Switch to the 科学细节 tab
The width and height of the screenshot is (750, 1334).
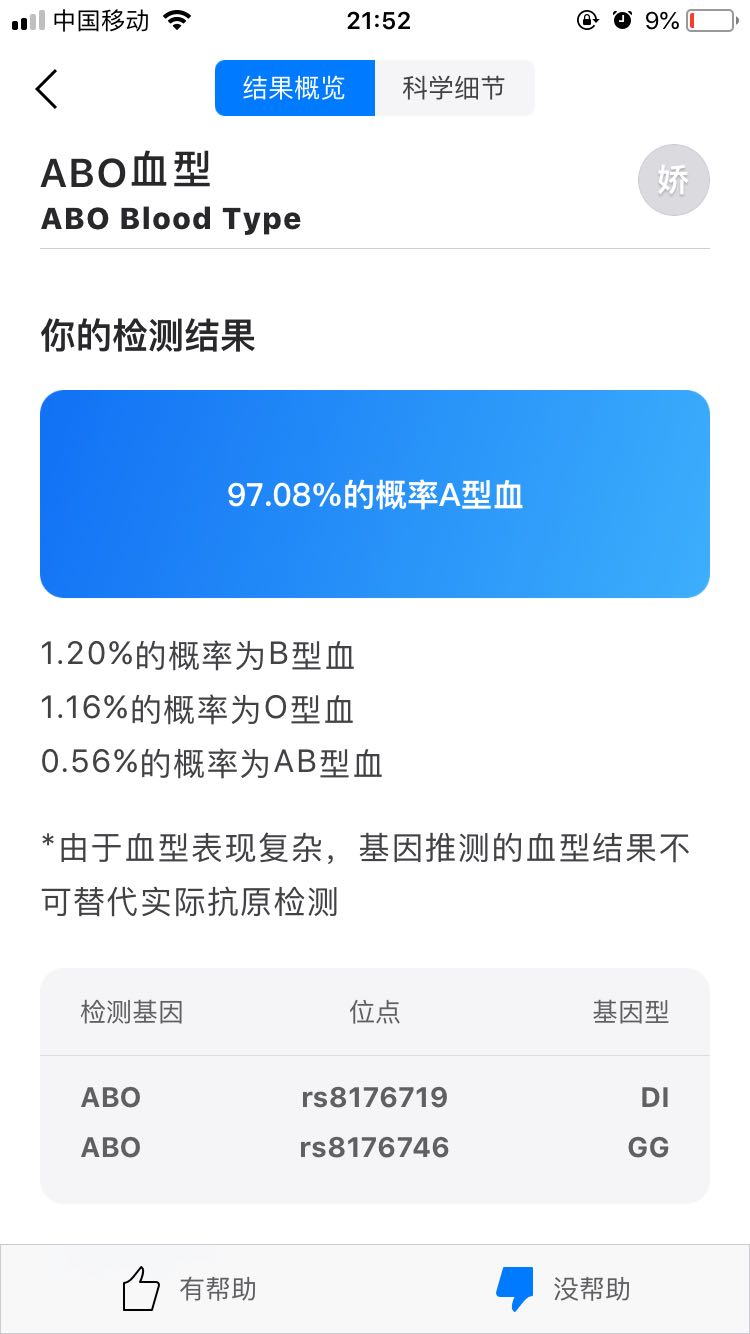tap(454, 88)
